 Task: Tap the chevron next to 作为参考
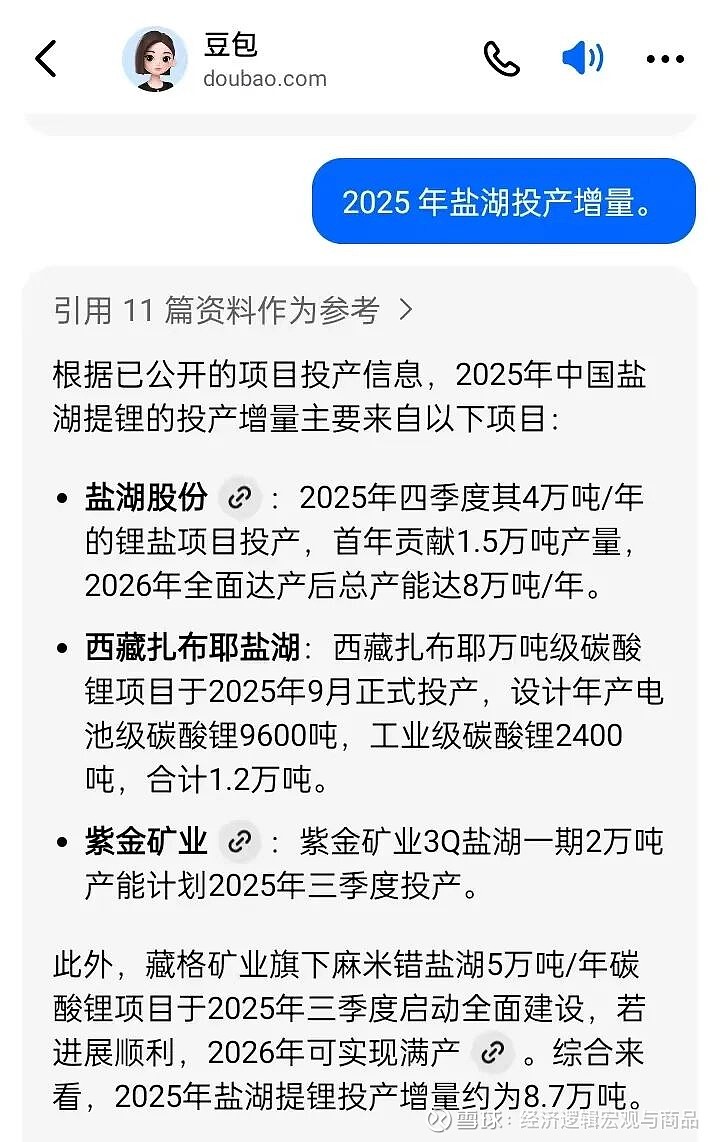[x=407, y=310]
